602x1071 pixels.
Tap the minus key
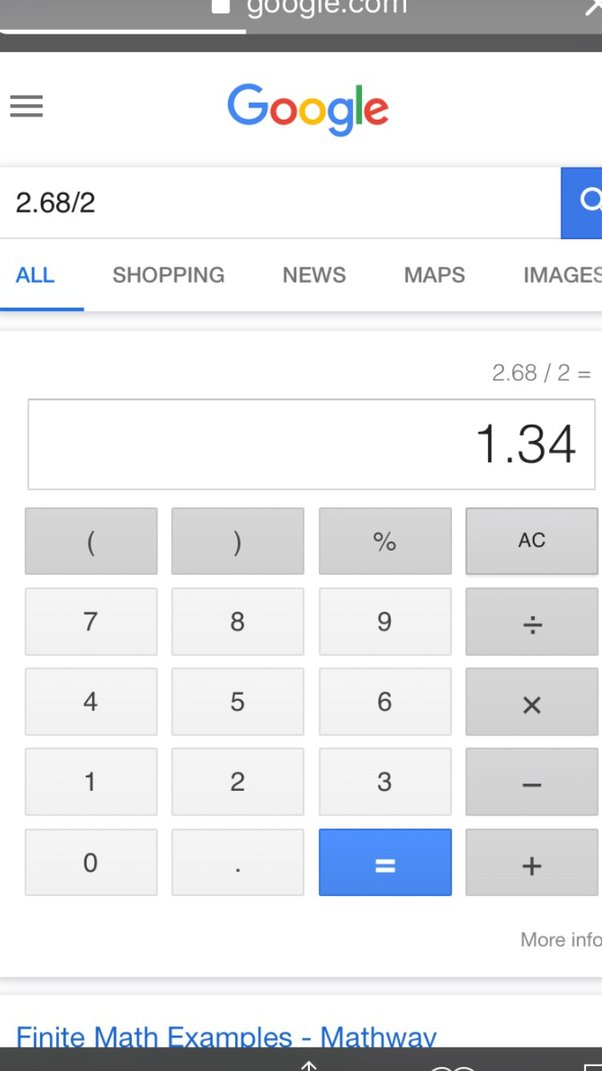tap(532, 782)
